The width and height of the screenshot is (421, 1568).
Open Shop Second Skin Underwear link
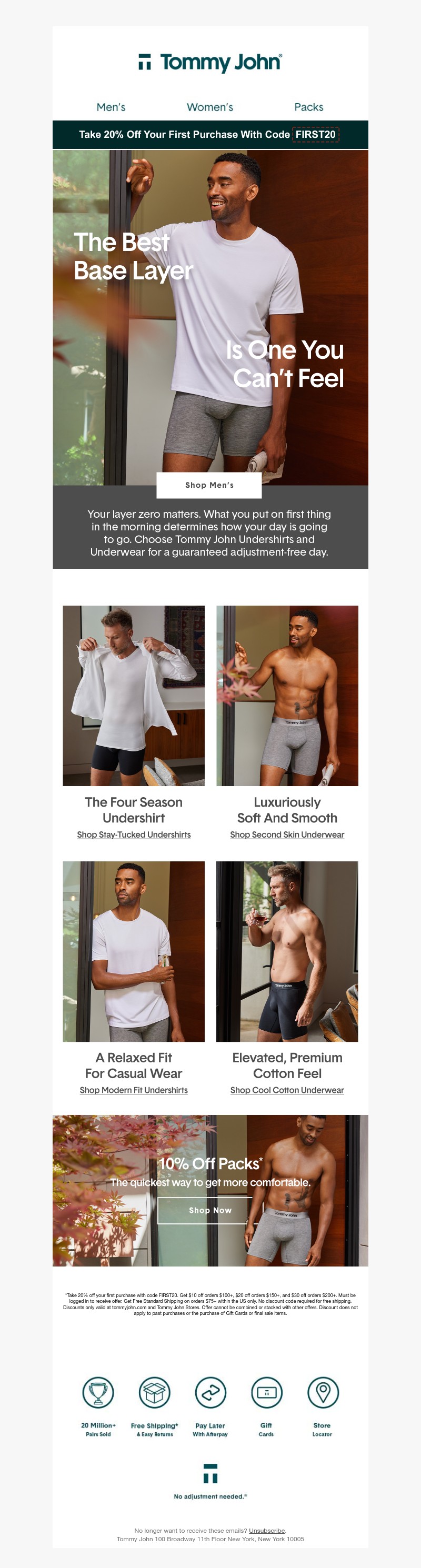pos(287,835)
